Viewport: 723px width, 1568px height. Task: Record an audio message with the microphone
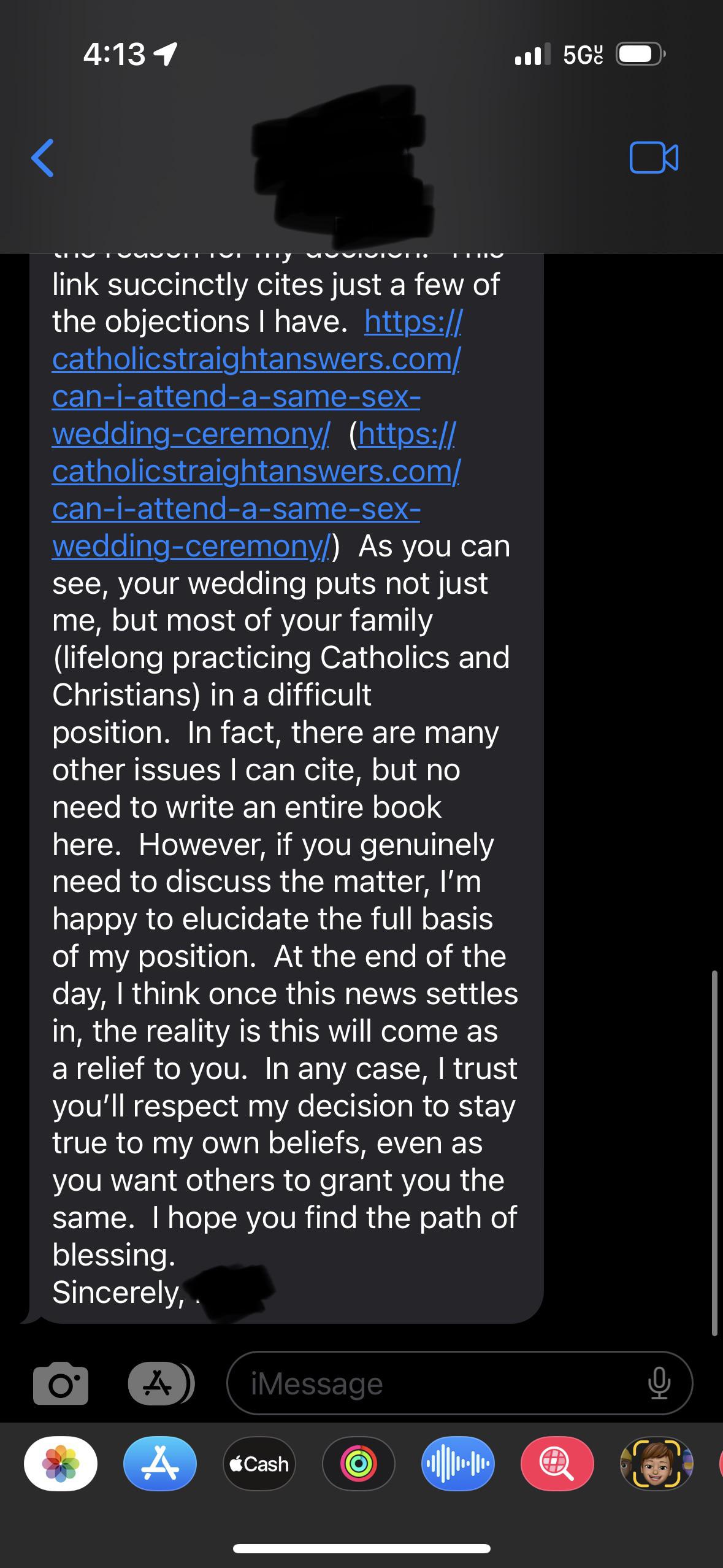[x=659, y=1384]
